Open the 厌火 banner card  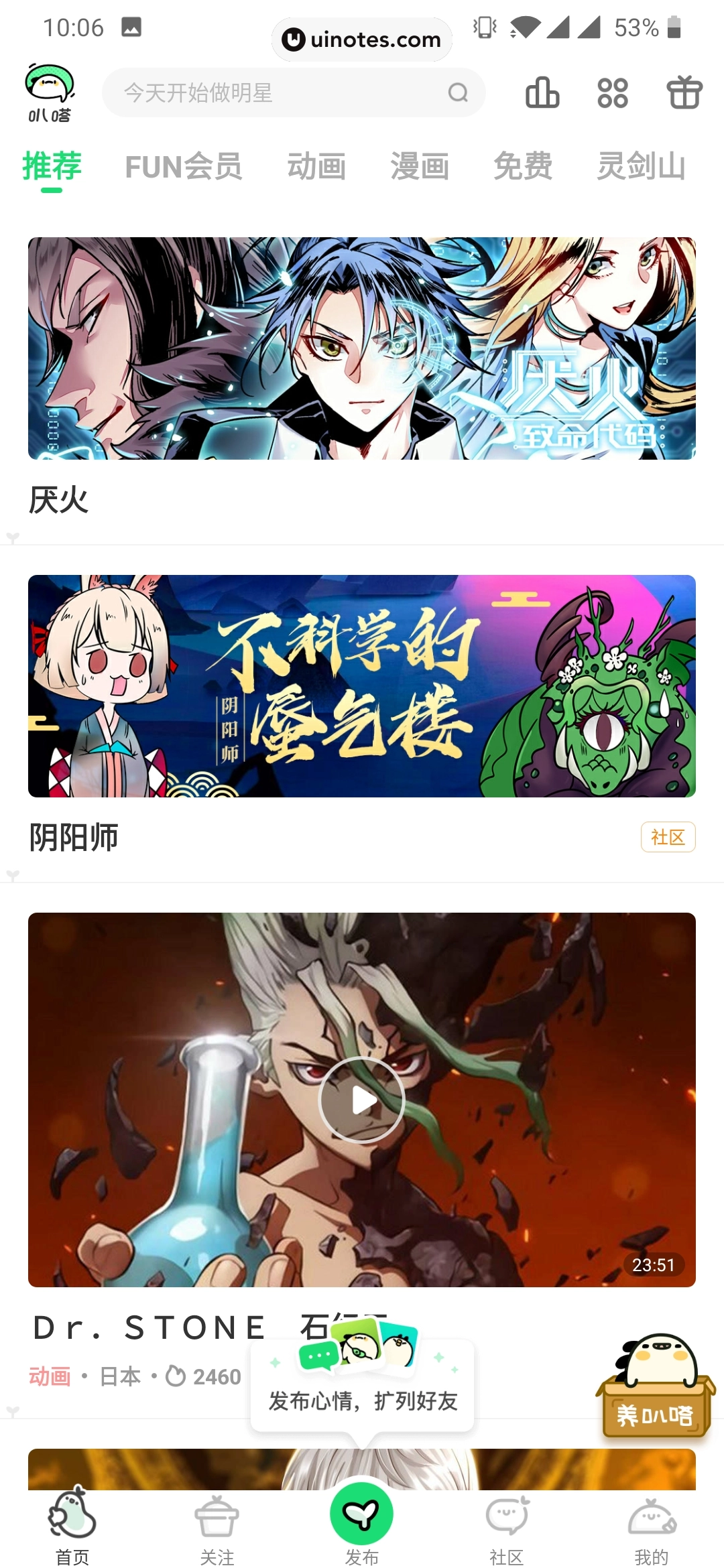362,348
